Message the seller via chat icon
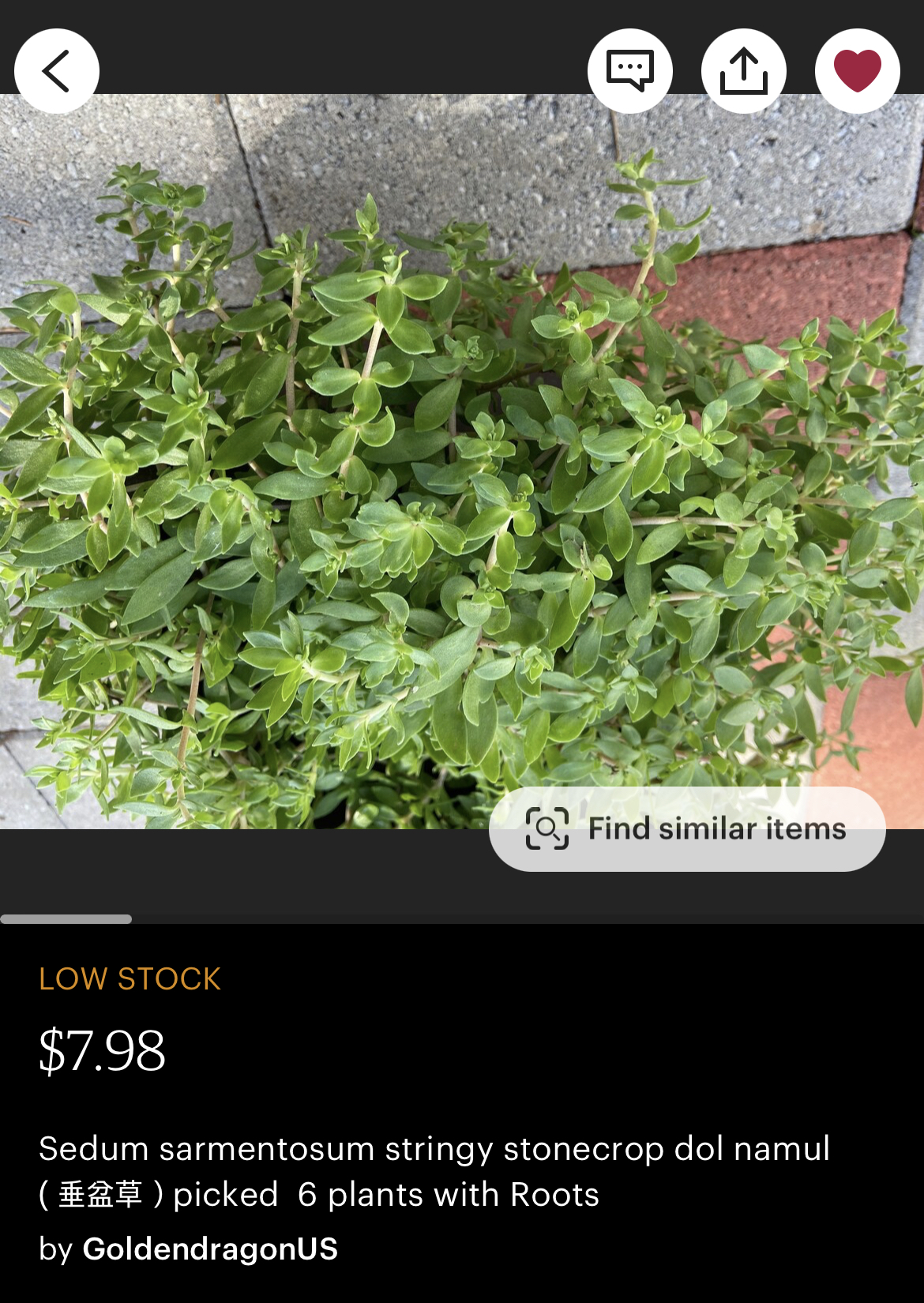This screenshot has height=1303, width=924. (x=629, y=71)
